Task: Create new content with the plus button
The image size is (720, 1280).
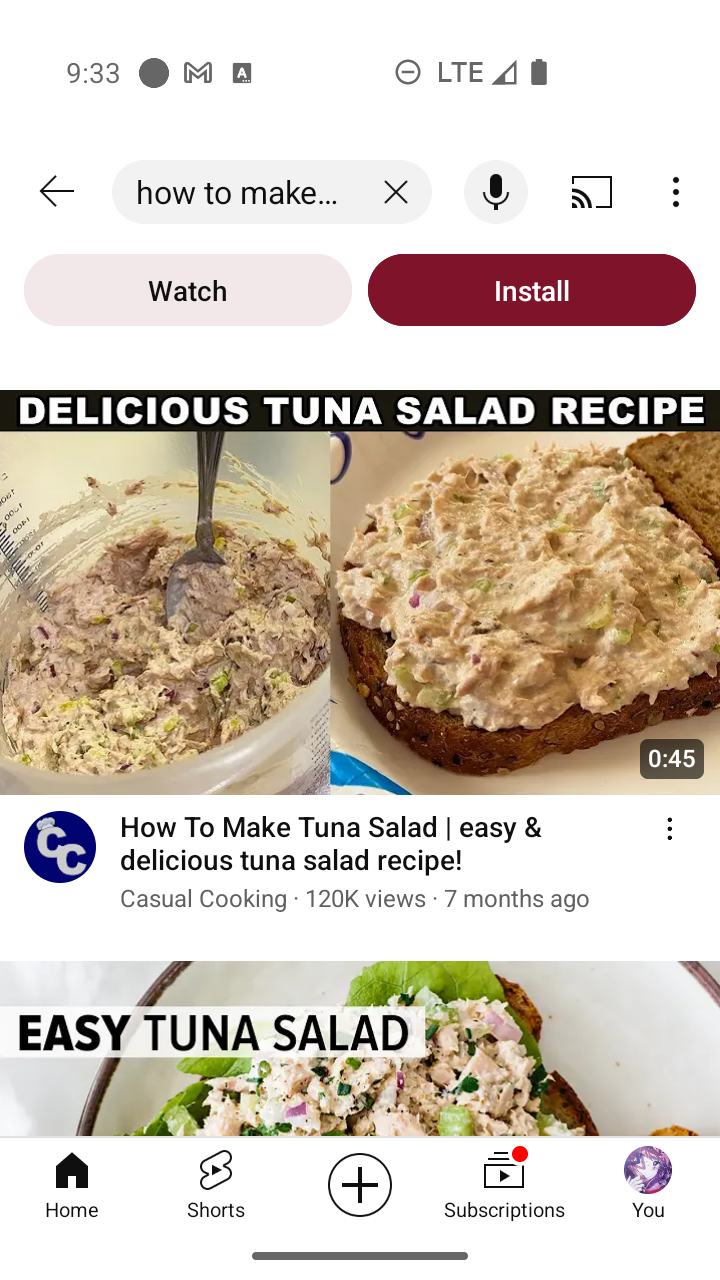Action: [360, 1185]
